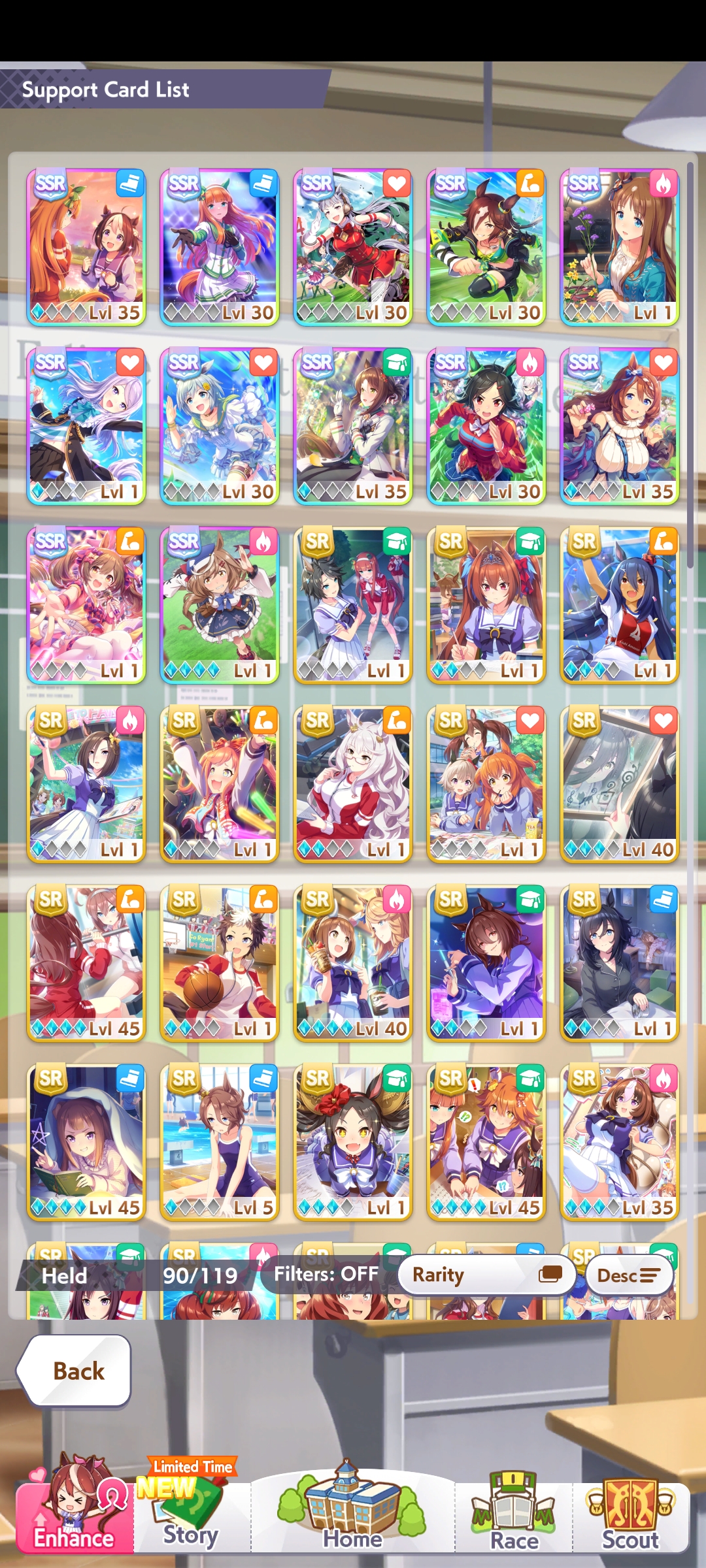
Task: Open the SSR basketball girl card Lvl 30
Action: pyautogui.click(x=486, y=247)
